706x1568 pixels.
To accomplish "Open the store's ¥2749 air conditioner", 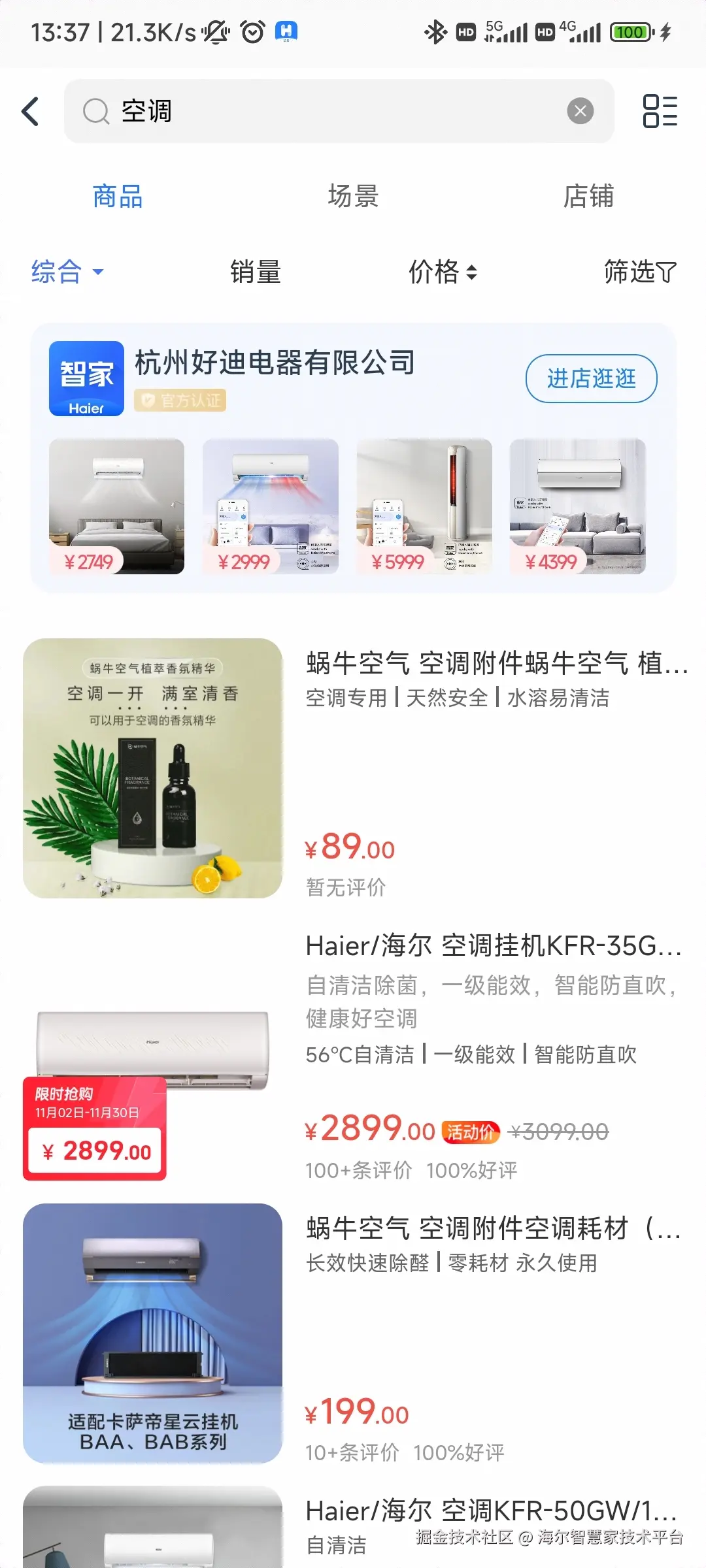I will [x=116, y=506].
